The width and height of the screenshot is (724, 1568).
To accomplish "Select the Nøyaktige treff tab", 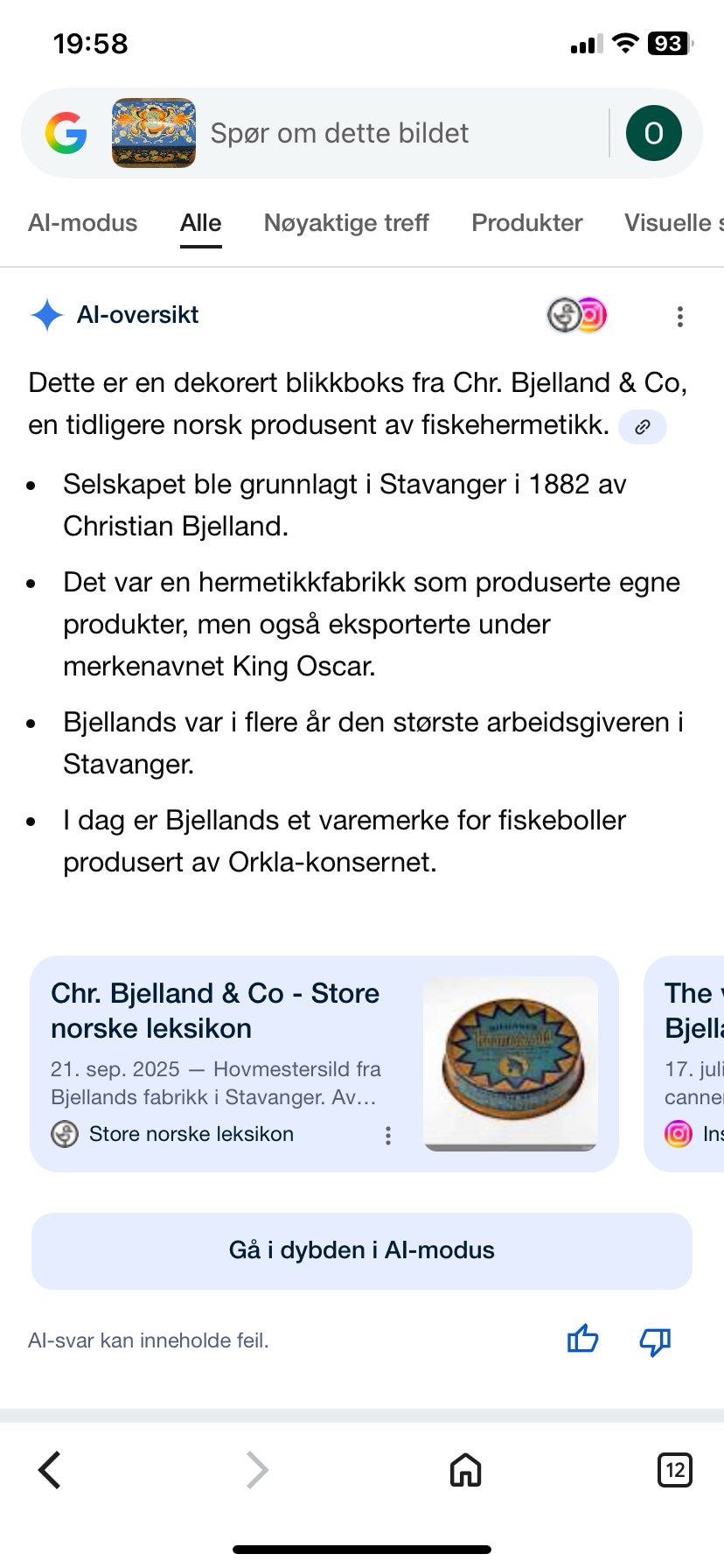I will (346, 222).
